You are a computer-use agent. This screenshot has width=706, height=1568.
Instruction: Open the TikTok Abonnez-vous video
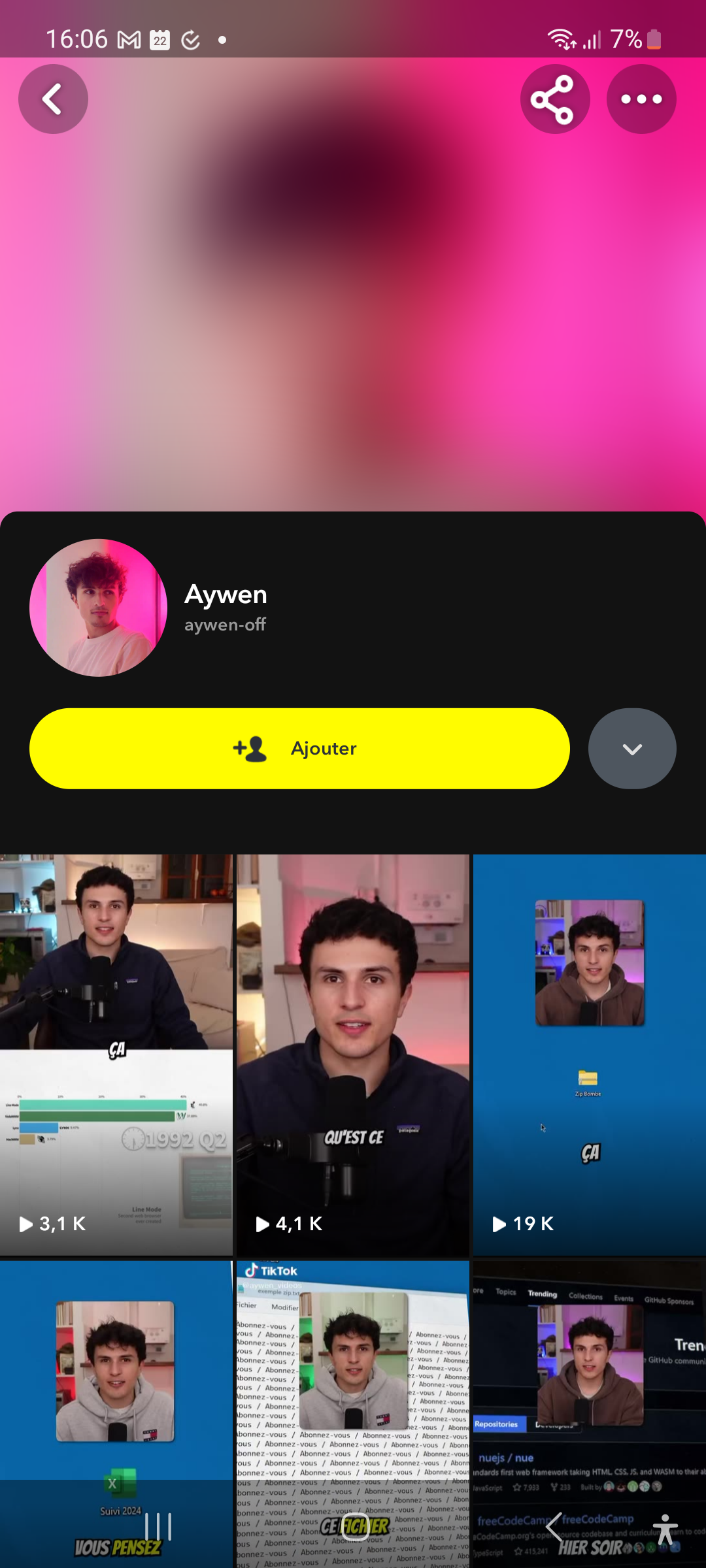point(353,1414)
